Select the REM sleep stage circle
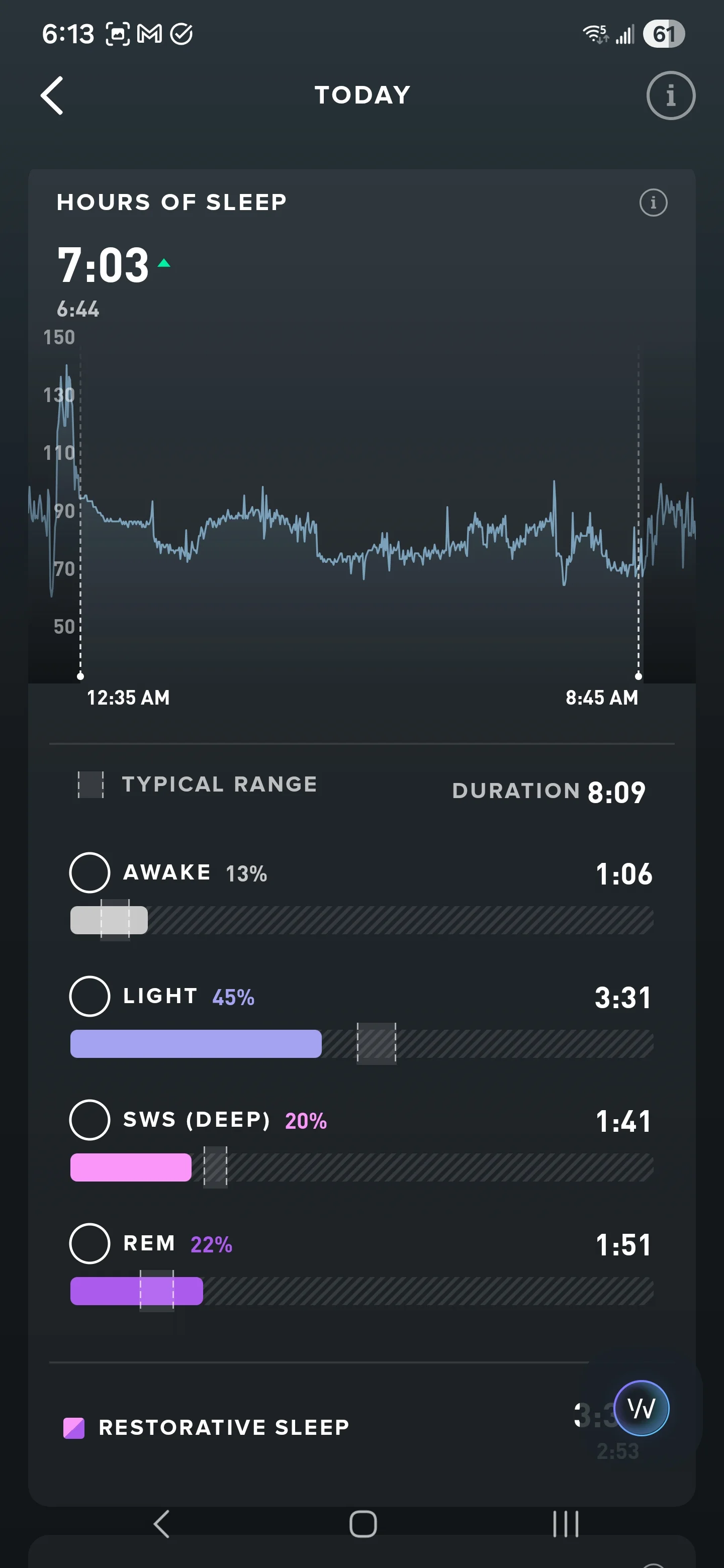 pos(89,1243)
